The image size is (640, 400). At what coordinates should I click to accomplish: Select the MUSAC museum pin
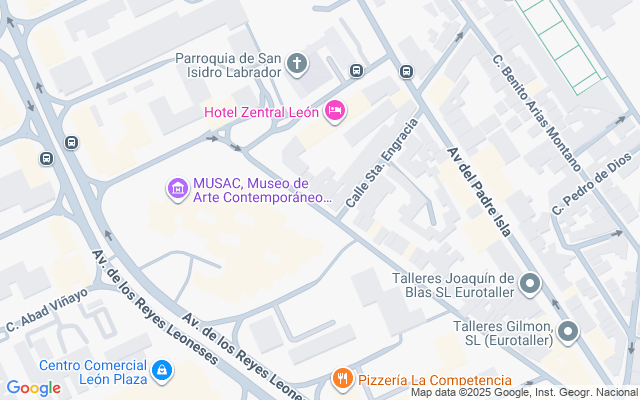pyautogui.click(x=178, y=189)
